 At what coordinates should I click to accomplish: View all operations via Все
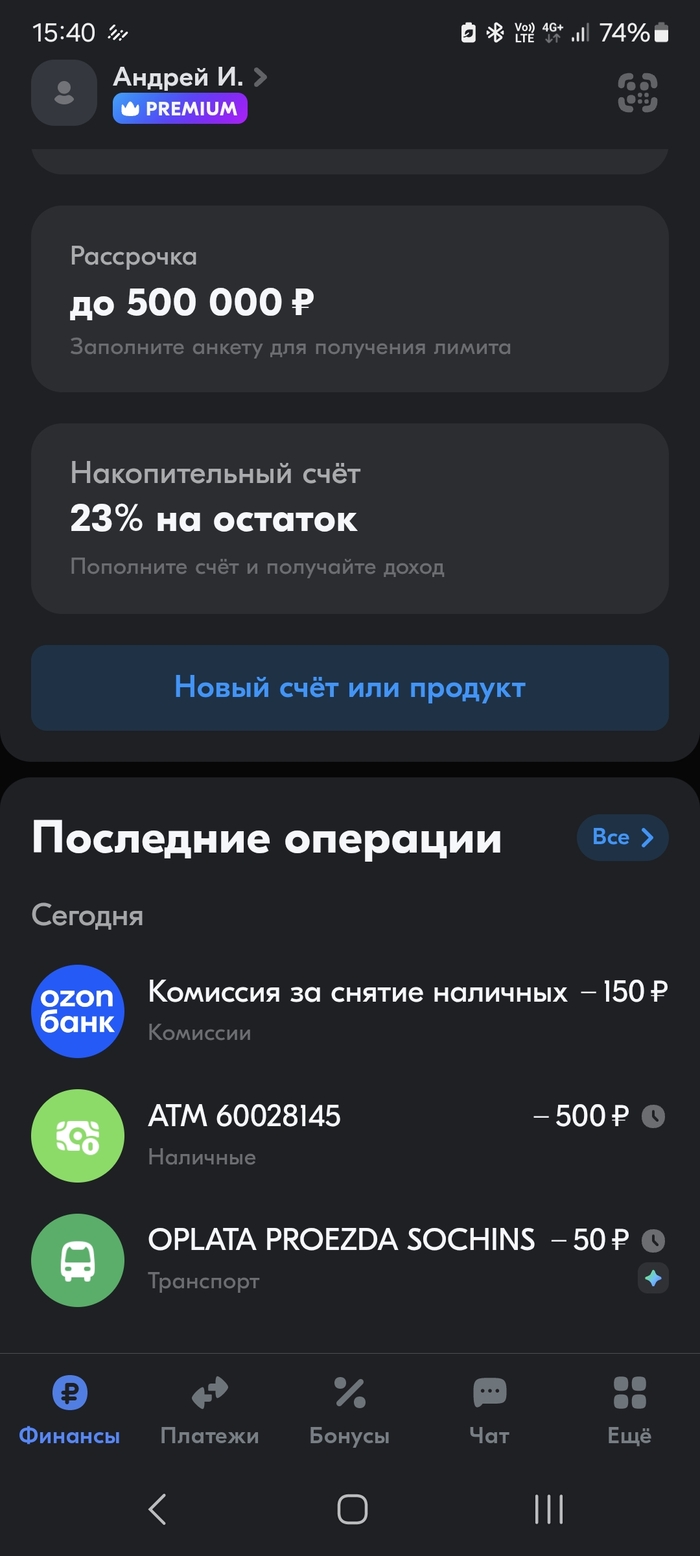pos(622,838)
